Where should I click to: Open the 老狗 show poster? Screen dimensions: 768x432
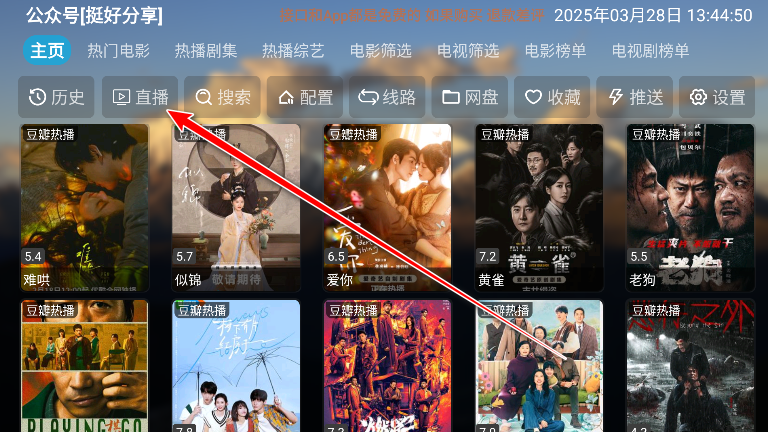[x=690, y=205]
